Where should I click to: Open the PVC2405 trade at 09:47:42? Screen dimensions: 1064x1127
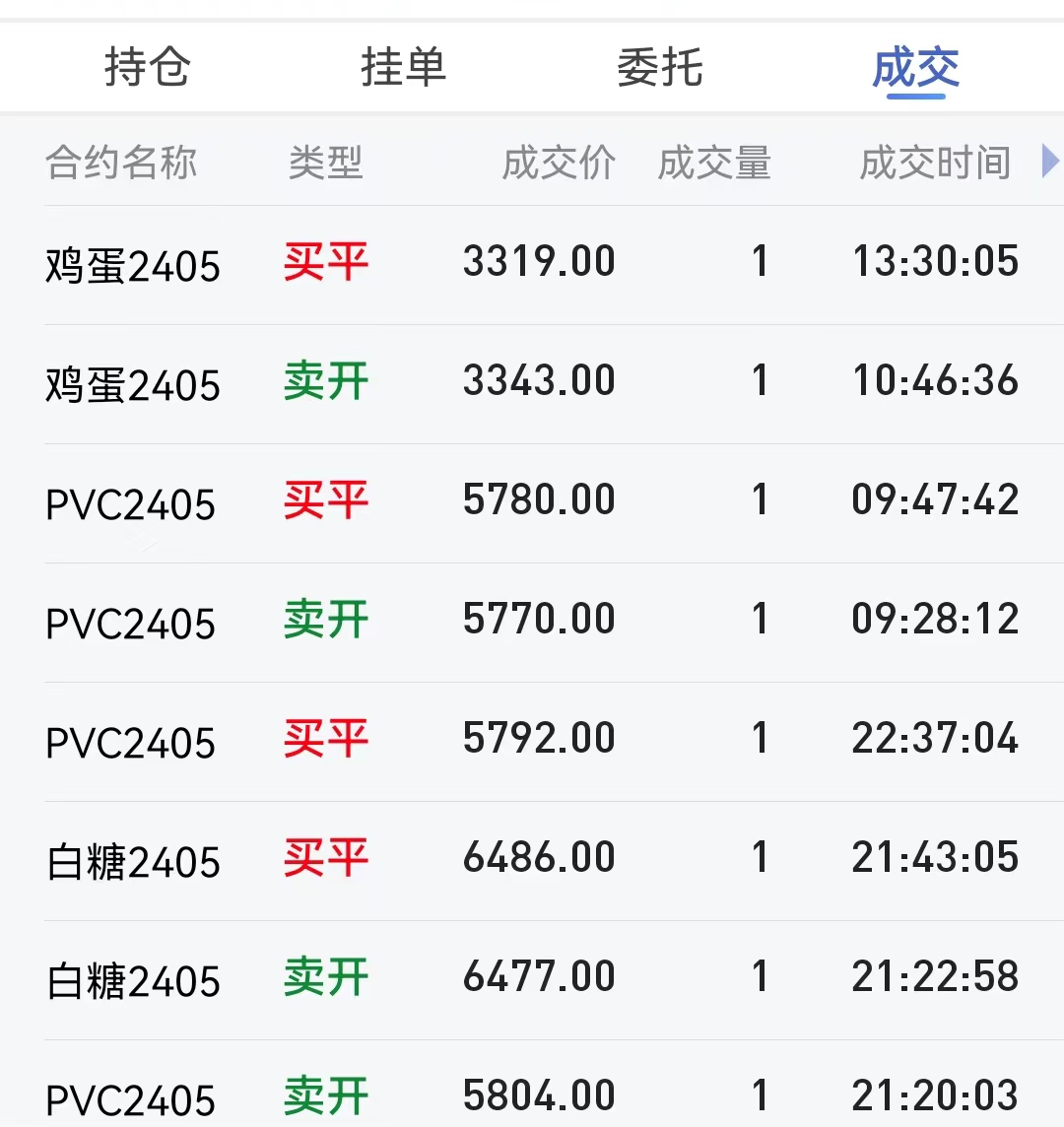point(532,502)
